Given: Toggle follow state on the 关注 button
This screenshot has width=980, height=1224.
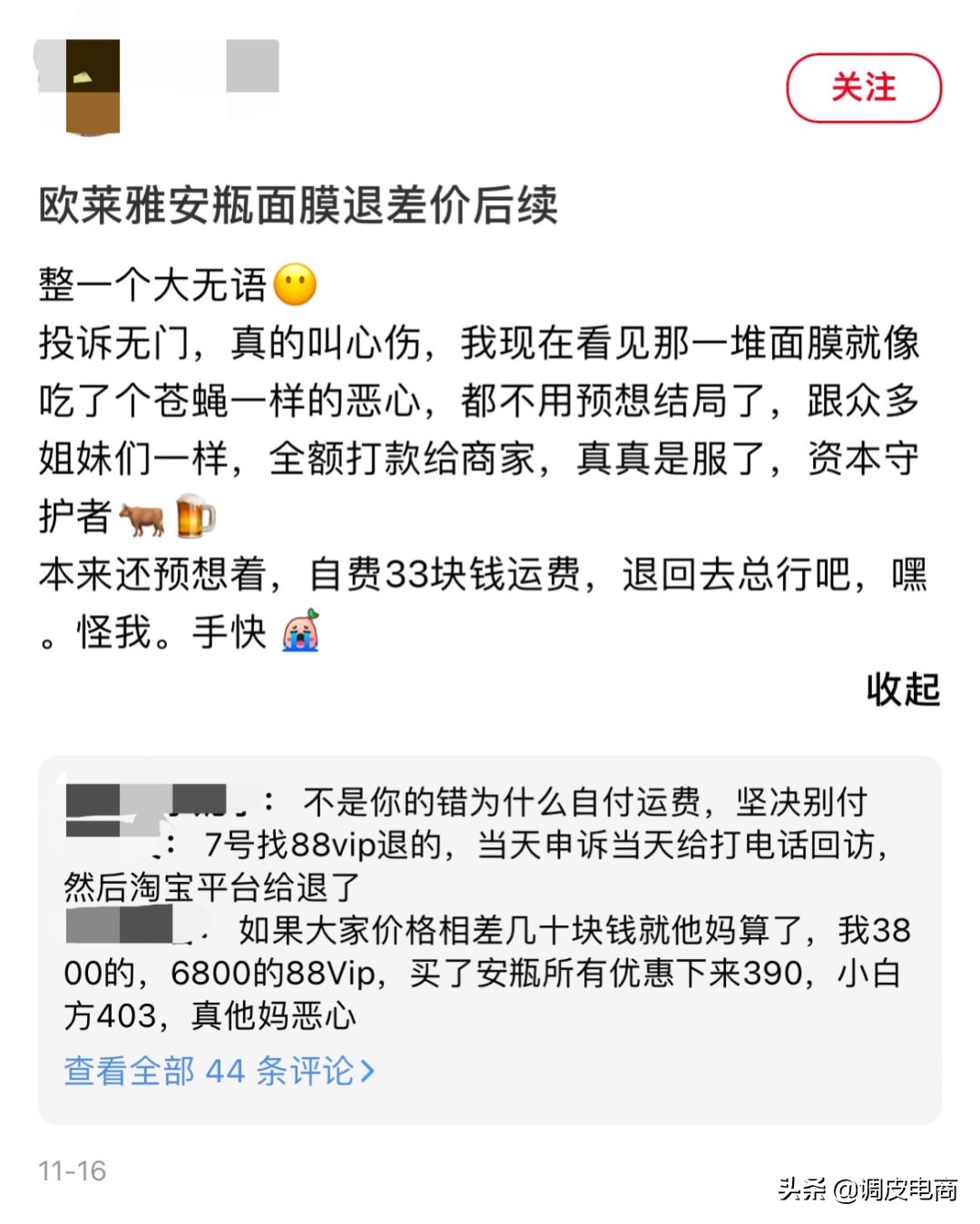Looking at the screenshot, I should pos(864,88).
